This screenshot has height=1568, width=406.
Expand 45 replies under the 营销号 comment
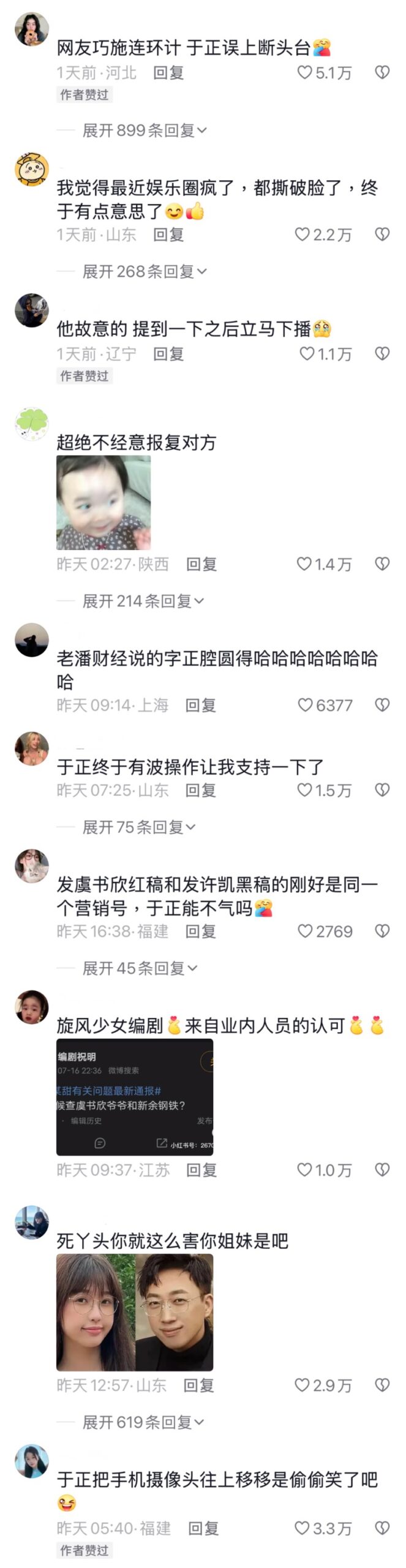140,968
